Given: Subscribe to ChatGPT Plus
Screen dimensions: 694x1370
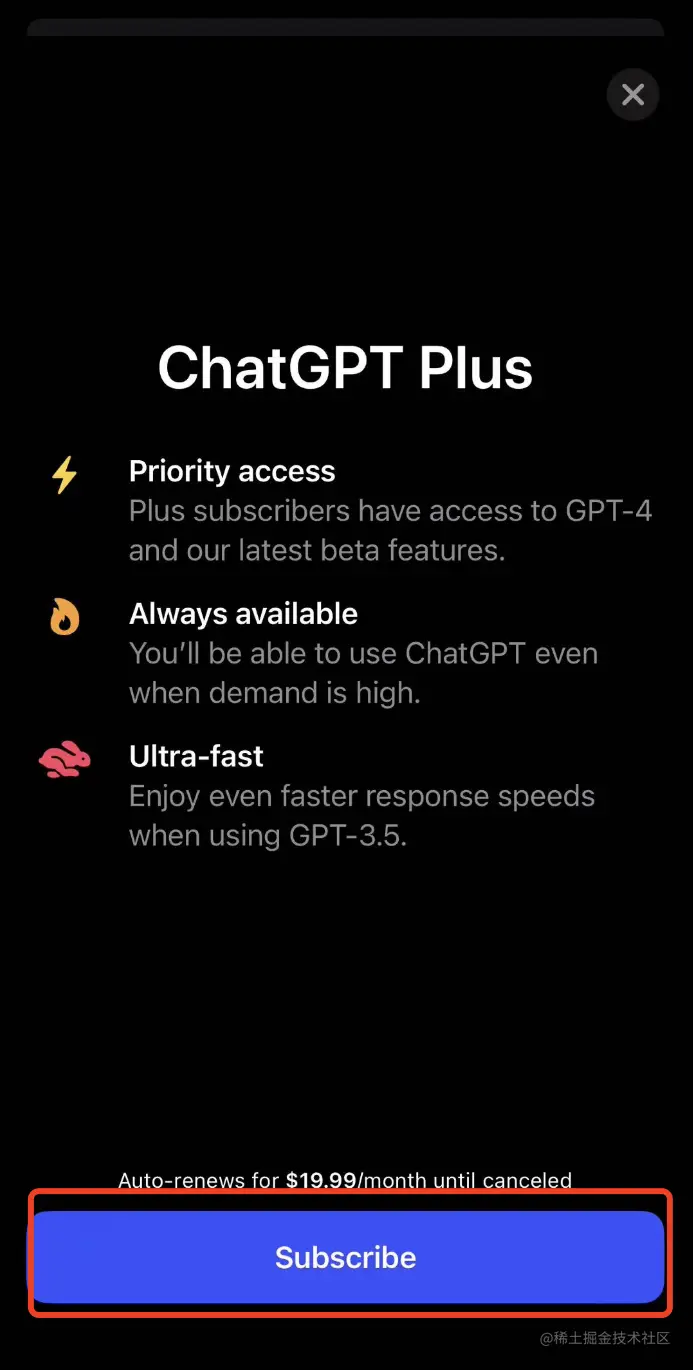Looking at the screenshot, I should (x=346, y=1257).
